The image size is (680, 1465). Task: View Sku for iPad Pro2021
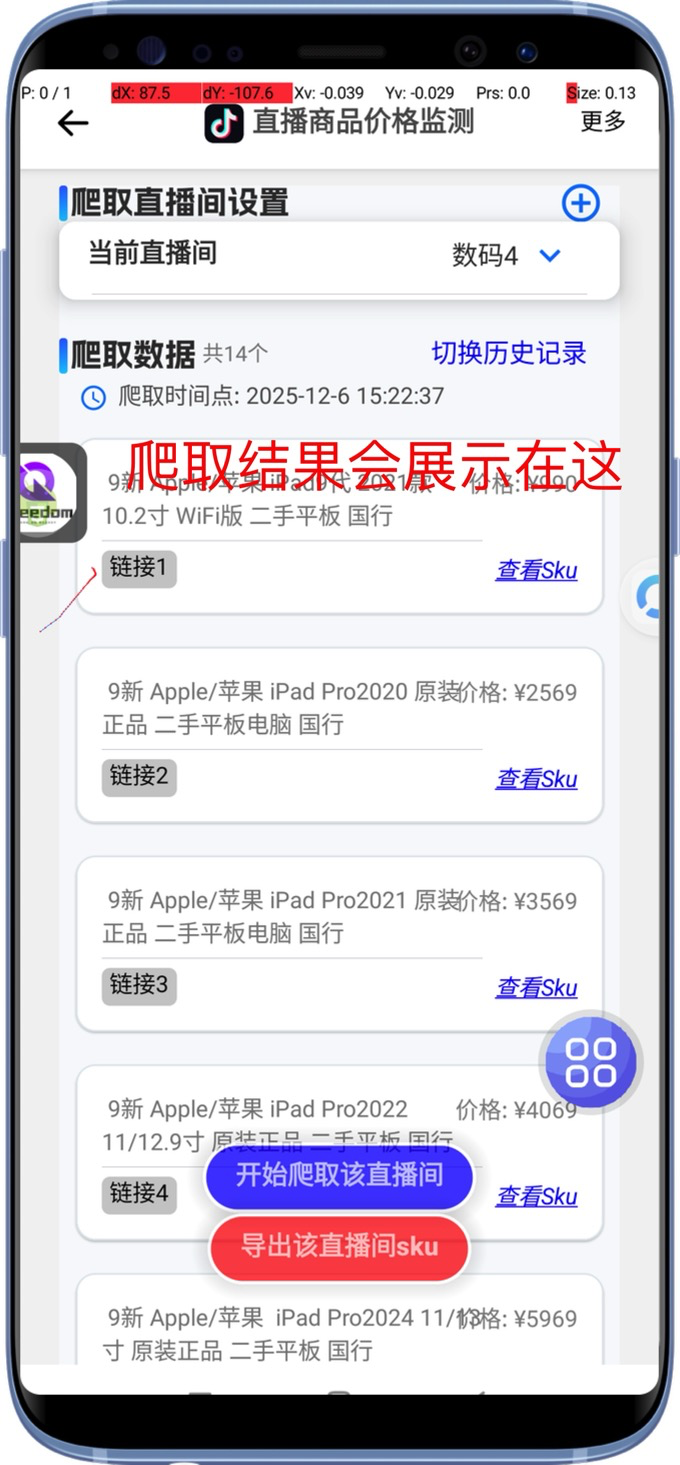click(x=536, y=988)
